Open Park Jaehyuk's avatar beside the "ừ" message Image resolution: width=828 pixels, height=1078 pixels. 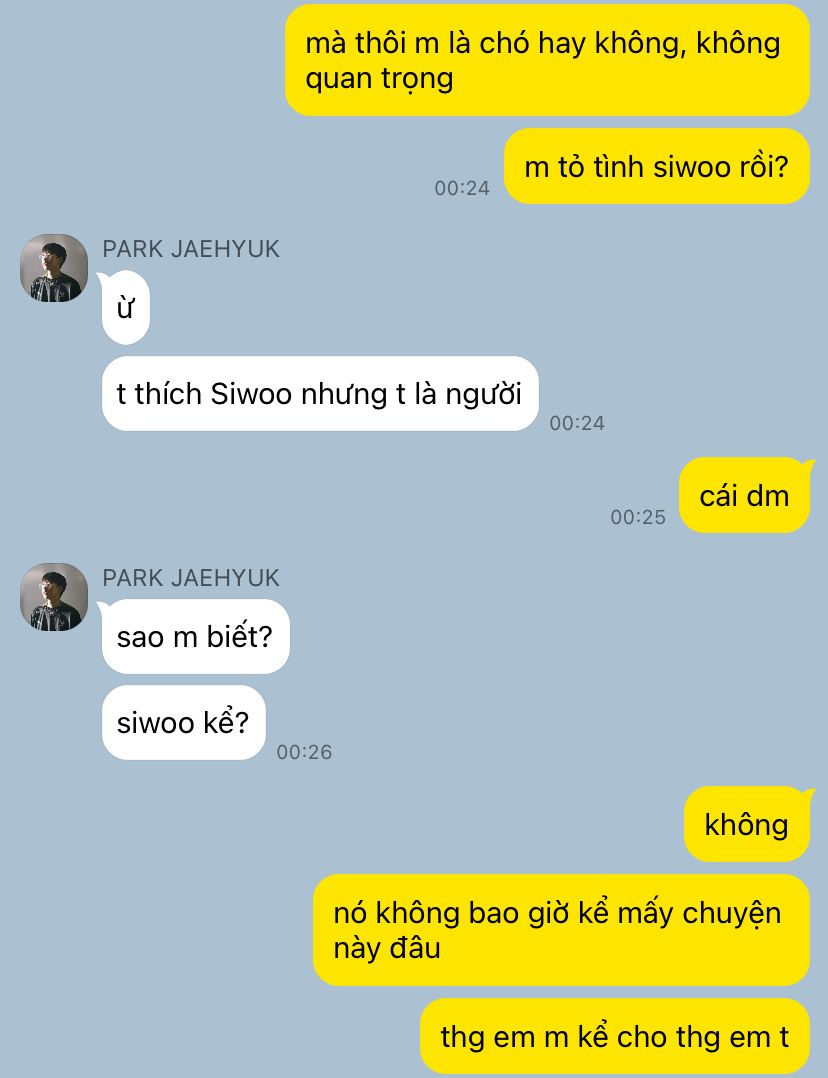tap(54, 268)
